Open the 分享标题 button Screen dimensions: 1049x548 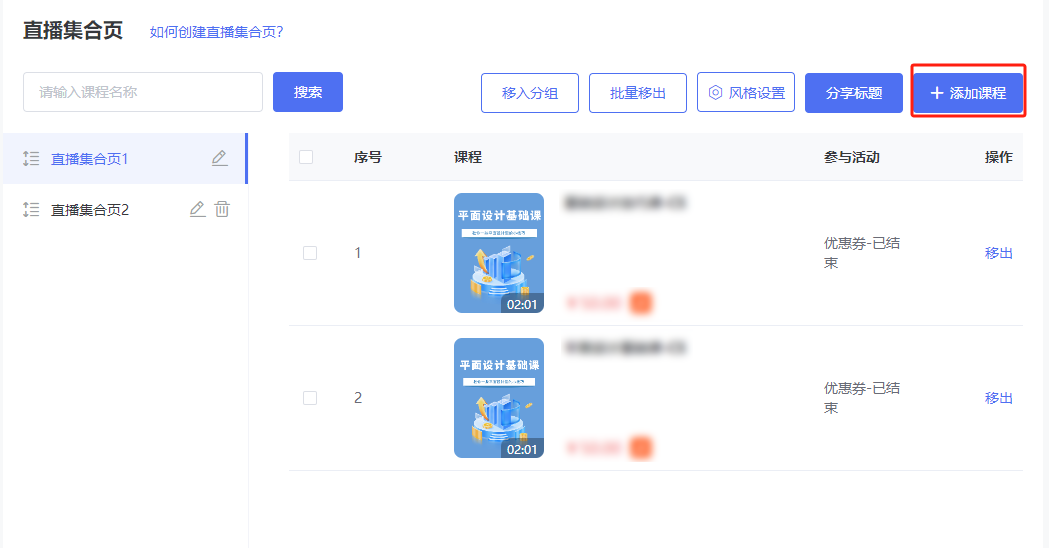[853, 93]
